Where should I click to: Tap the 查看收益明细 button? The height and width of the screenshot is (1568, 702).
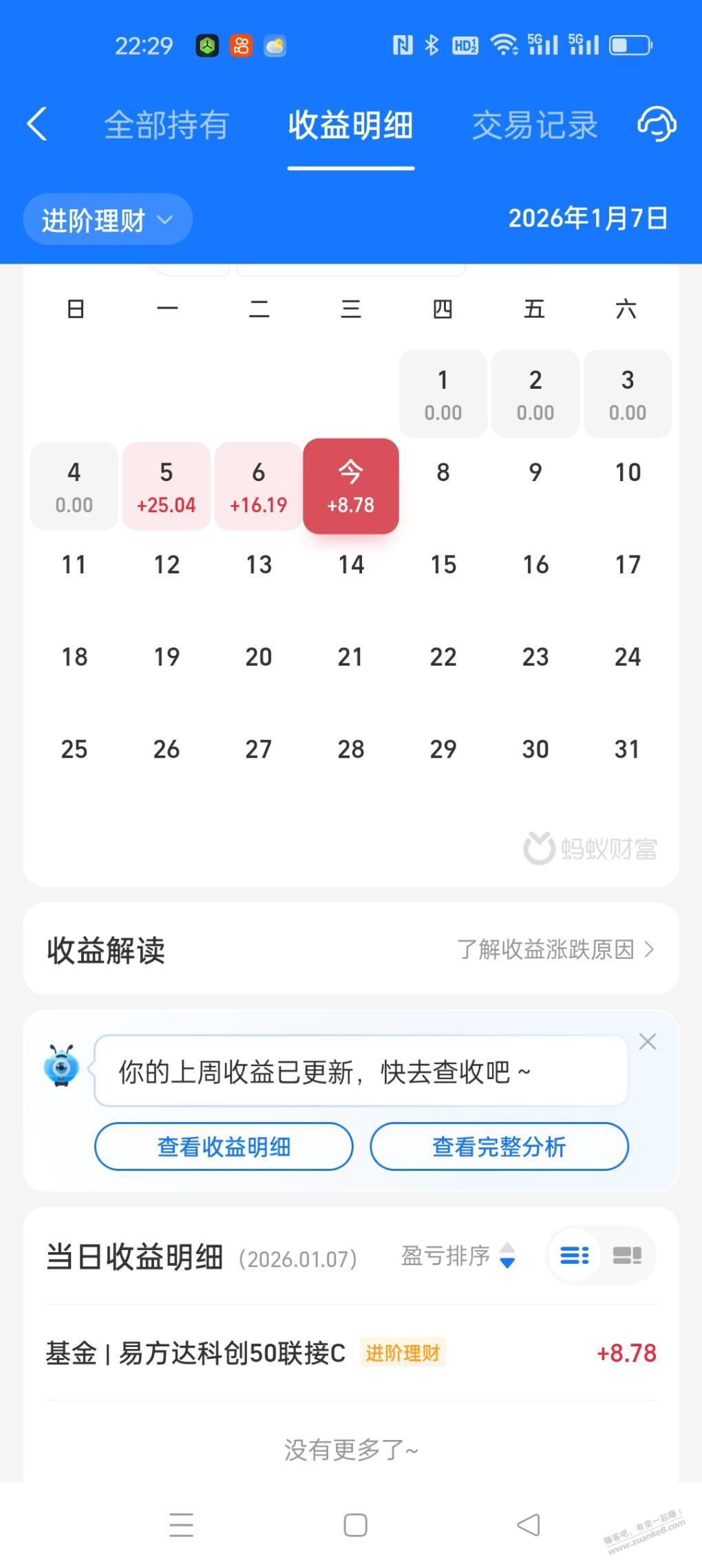coord(224,1147)
